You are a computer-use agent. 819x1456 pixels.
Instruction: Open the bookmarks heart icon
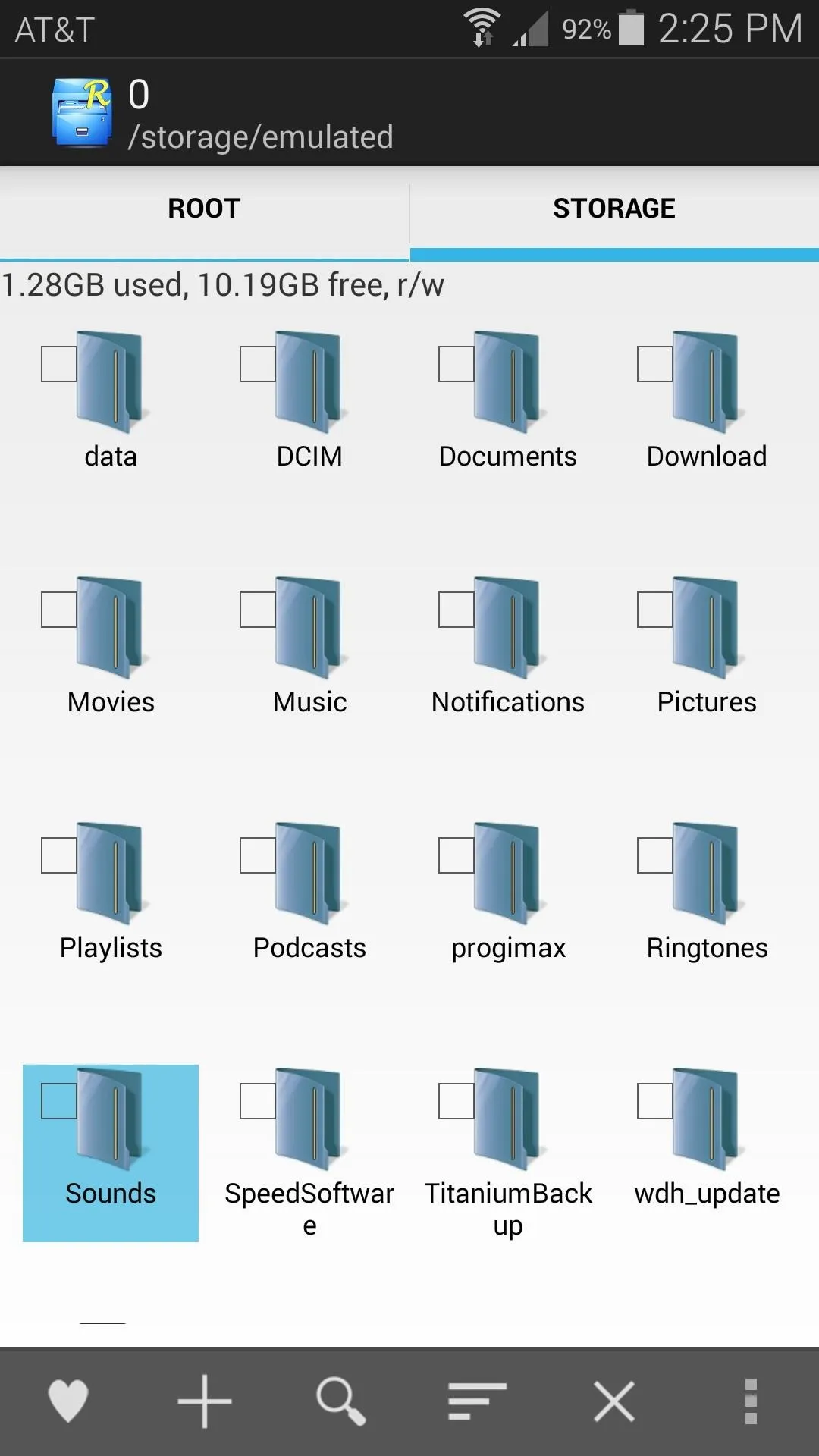[68, 1400]
